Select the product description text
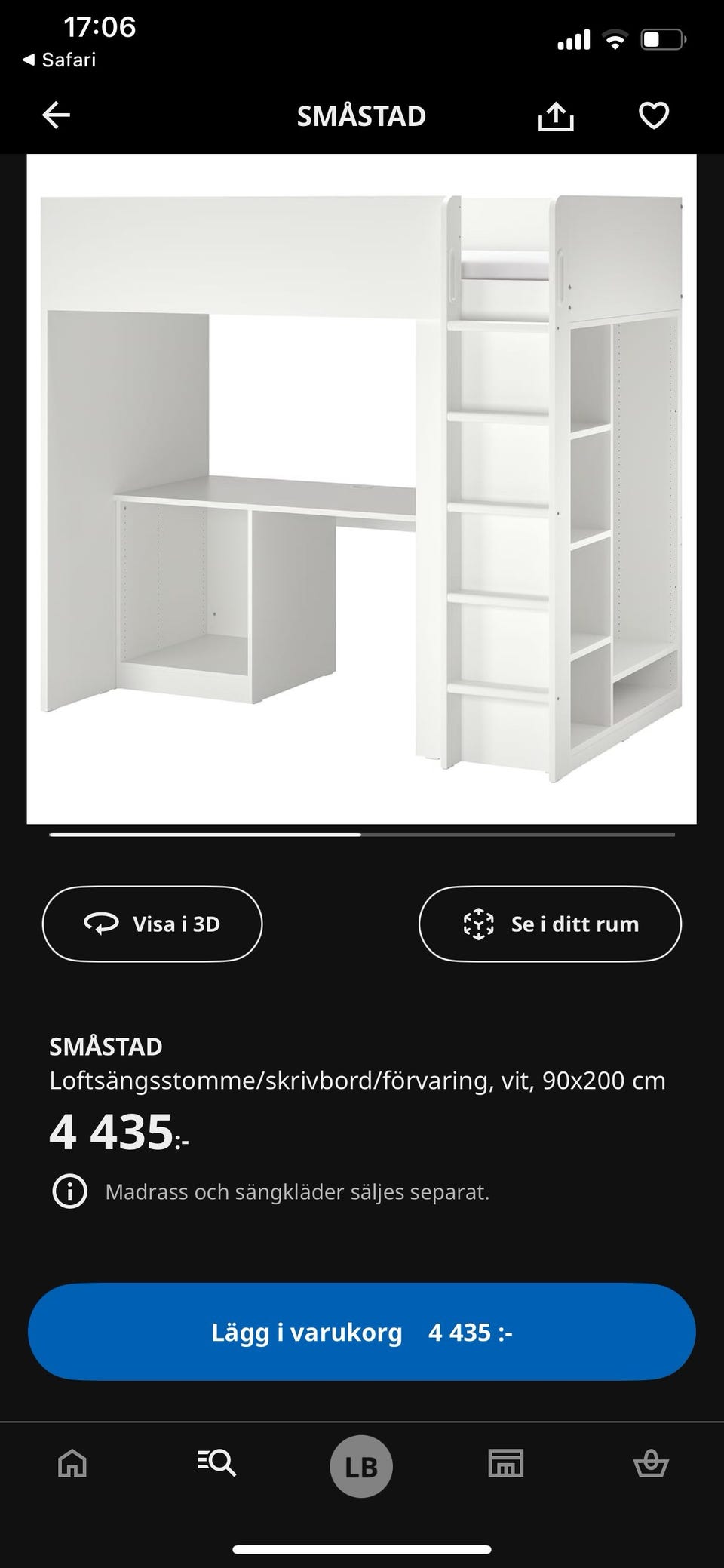The width and height of the screenshot is (724, 1568). point(357,1081)
